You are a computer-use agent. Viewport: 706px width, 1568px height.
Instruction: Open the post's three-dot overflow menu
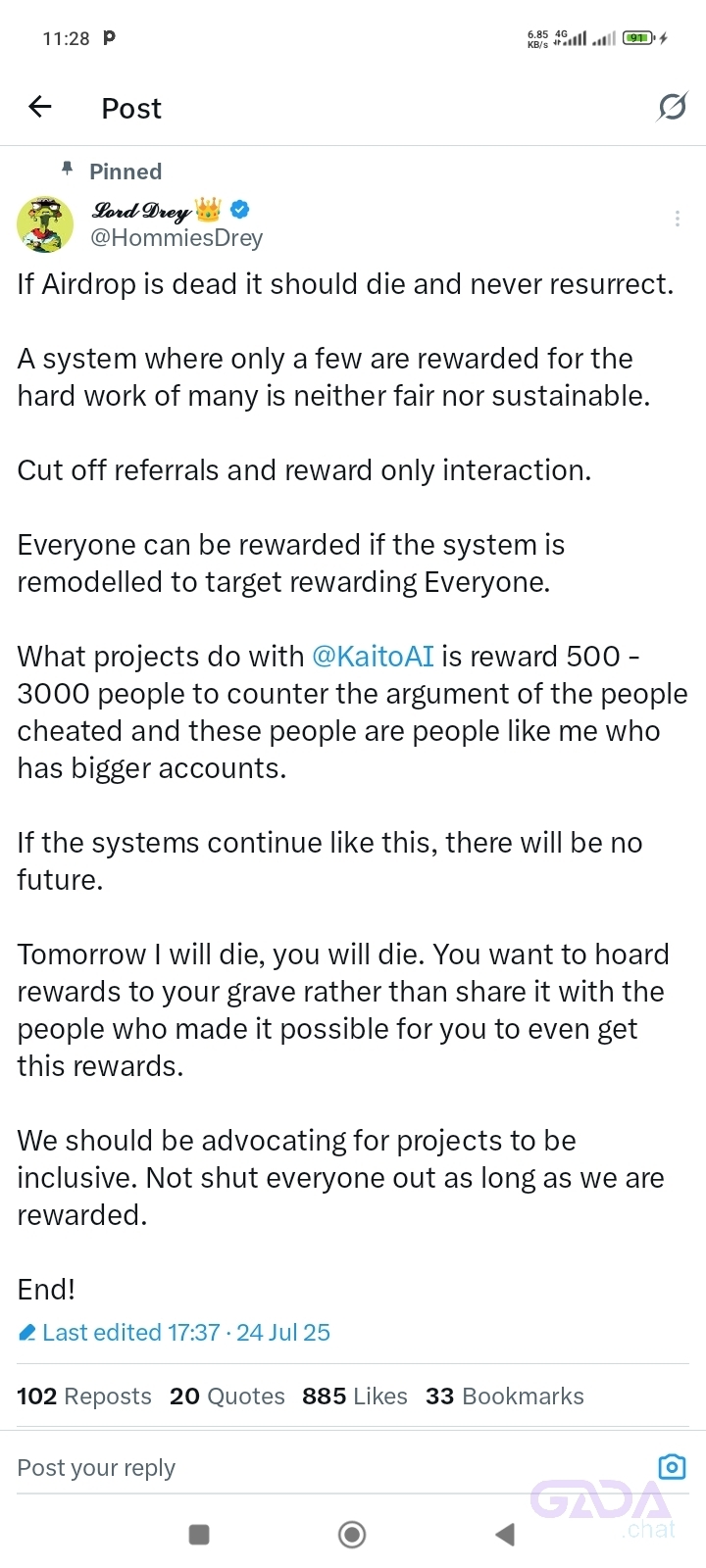tap(677, 220)
